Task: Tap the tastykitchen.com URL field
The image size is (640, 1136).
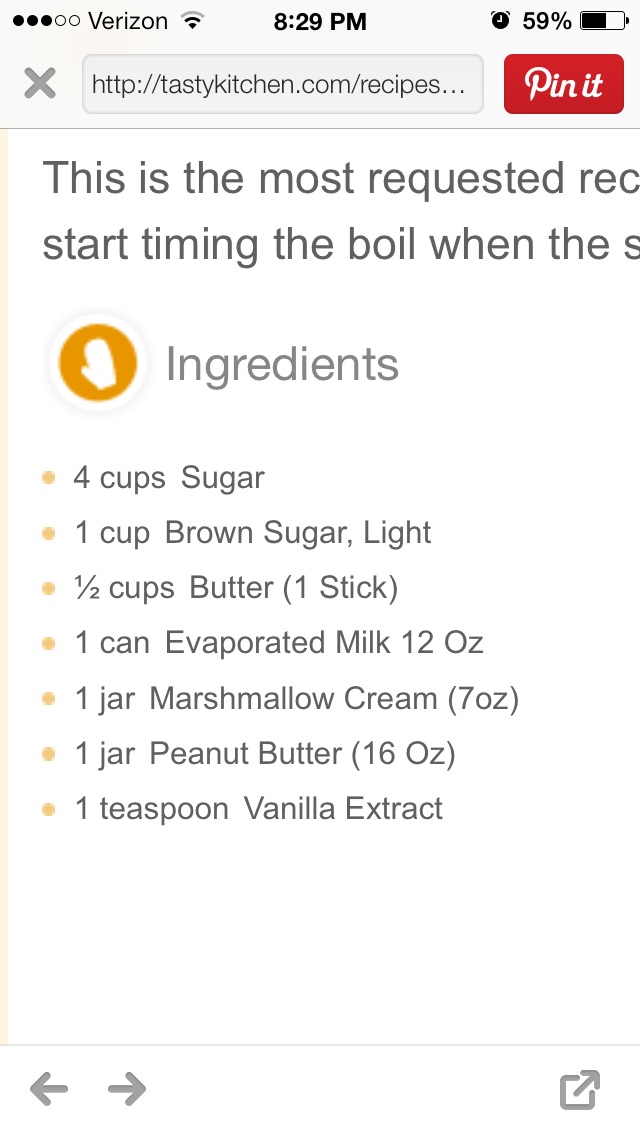Action: pyautogui.click(x=282, y=85)
